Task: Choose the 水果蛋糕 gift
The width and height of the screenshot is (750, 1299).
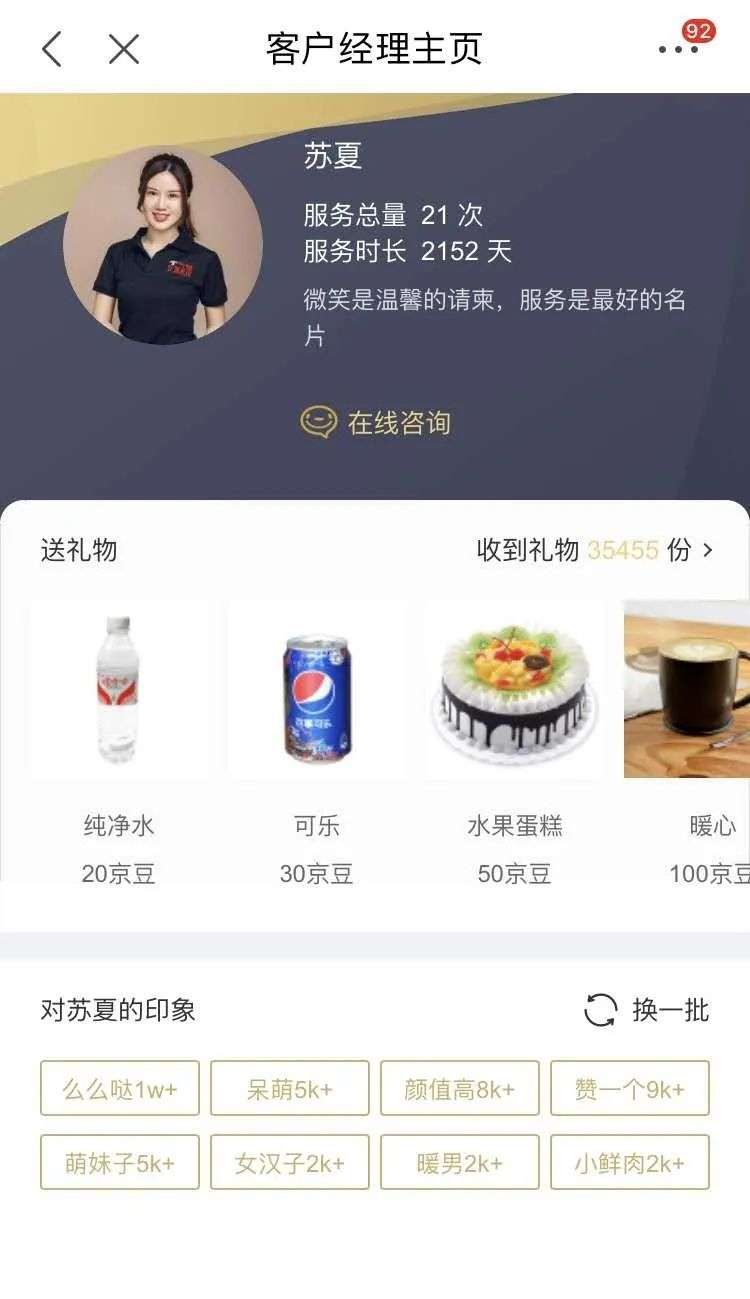Action: tap(514, 690)
